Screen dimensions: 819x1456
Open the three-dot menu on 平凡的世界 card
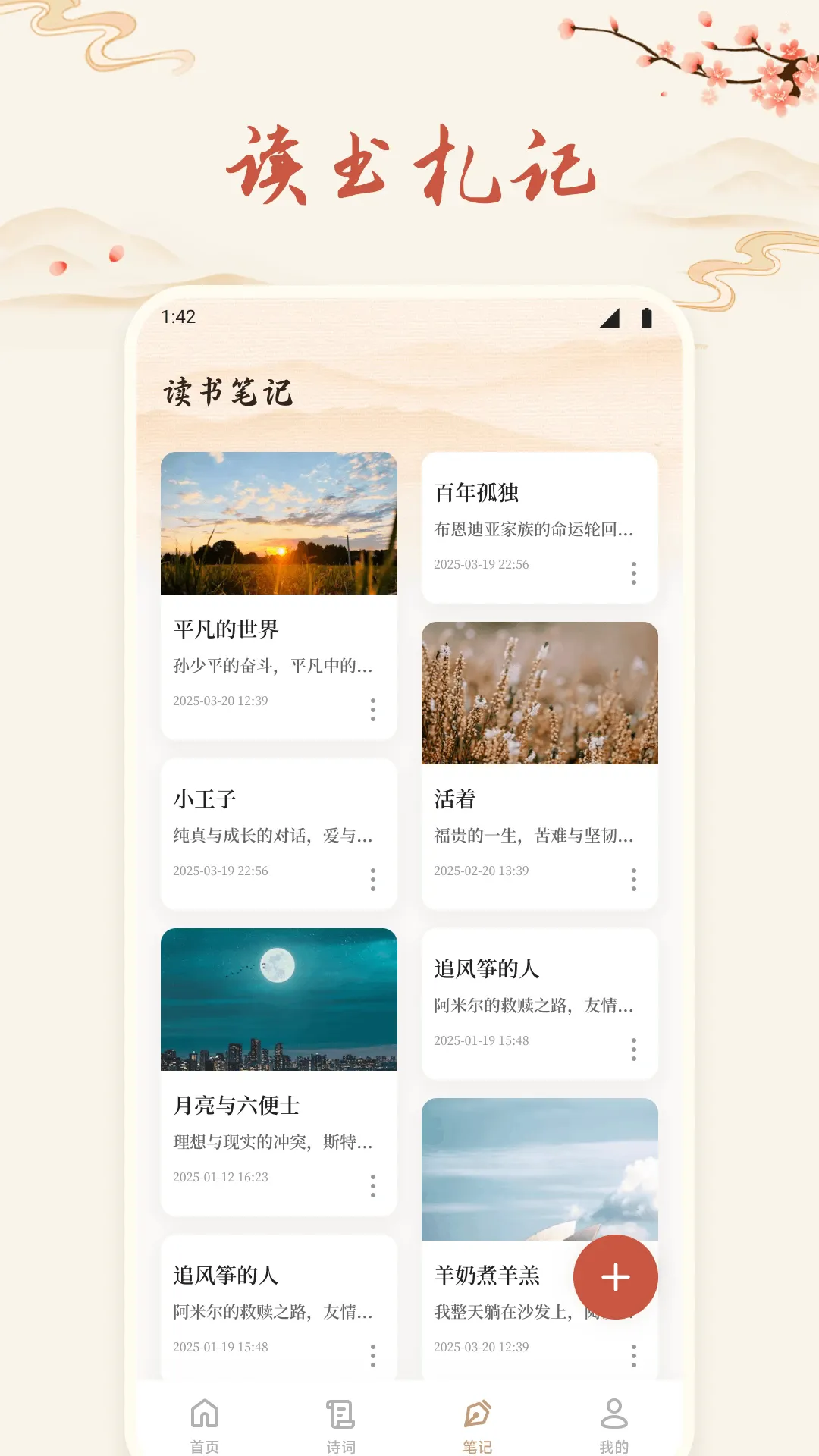tap(372, 711)
